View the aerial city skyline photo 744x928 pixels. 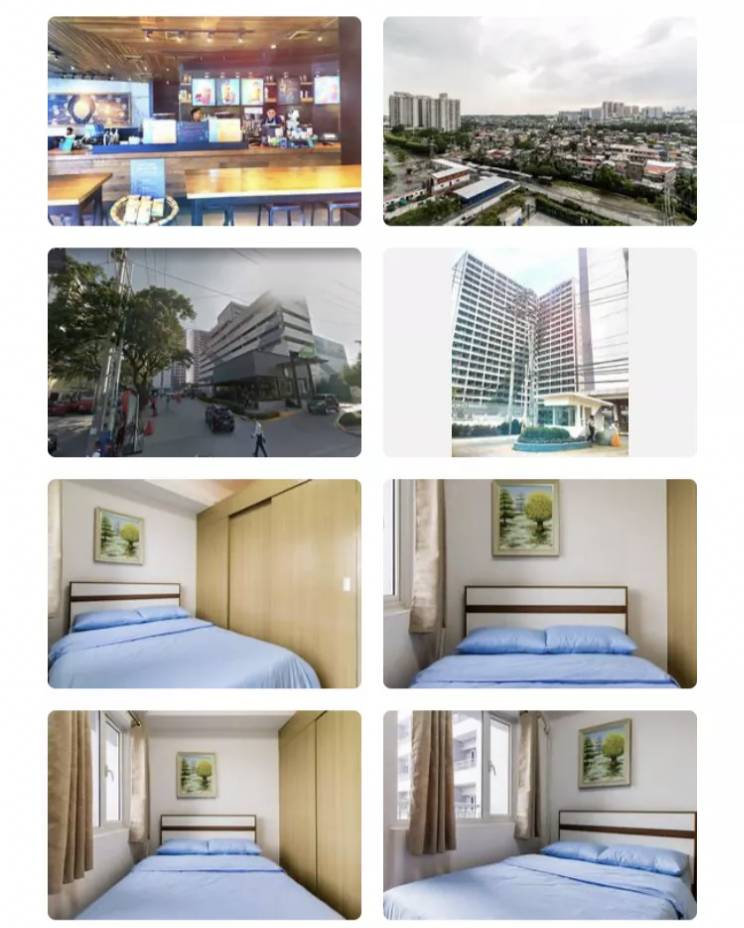(540, 121)
